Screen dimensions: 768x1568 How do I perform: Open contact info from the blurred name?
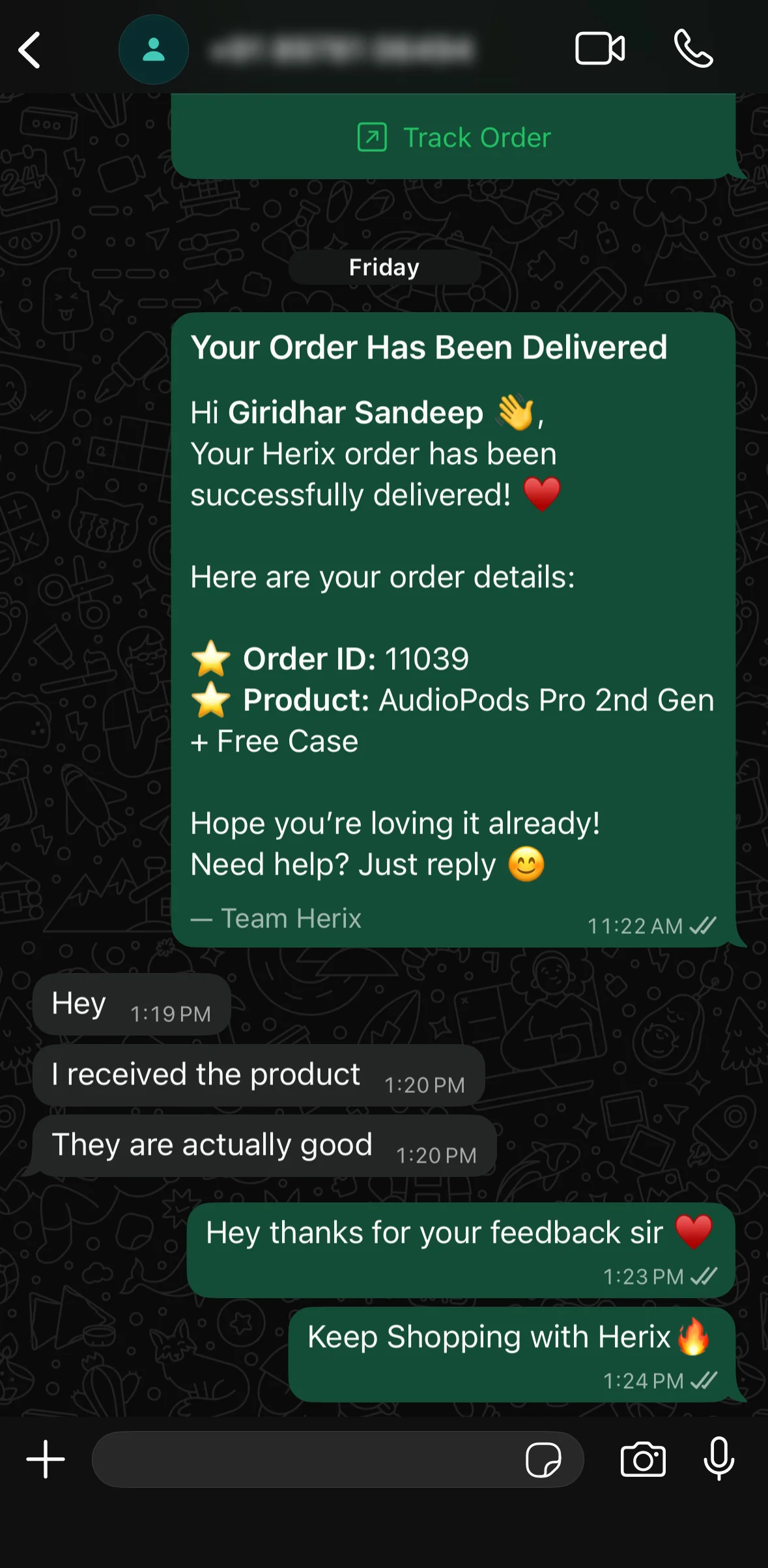tap(342, 50)
